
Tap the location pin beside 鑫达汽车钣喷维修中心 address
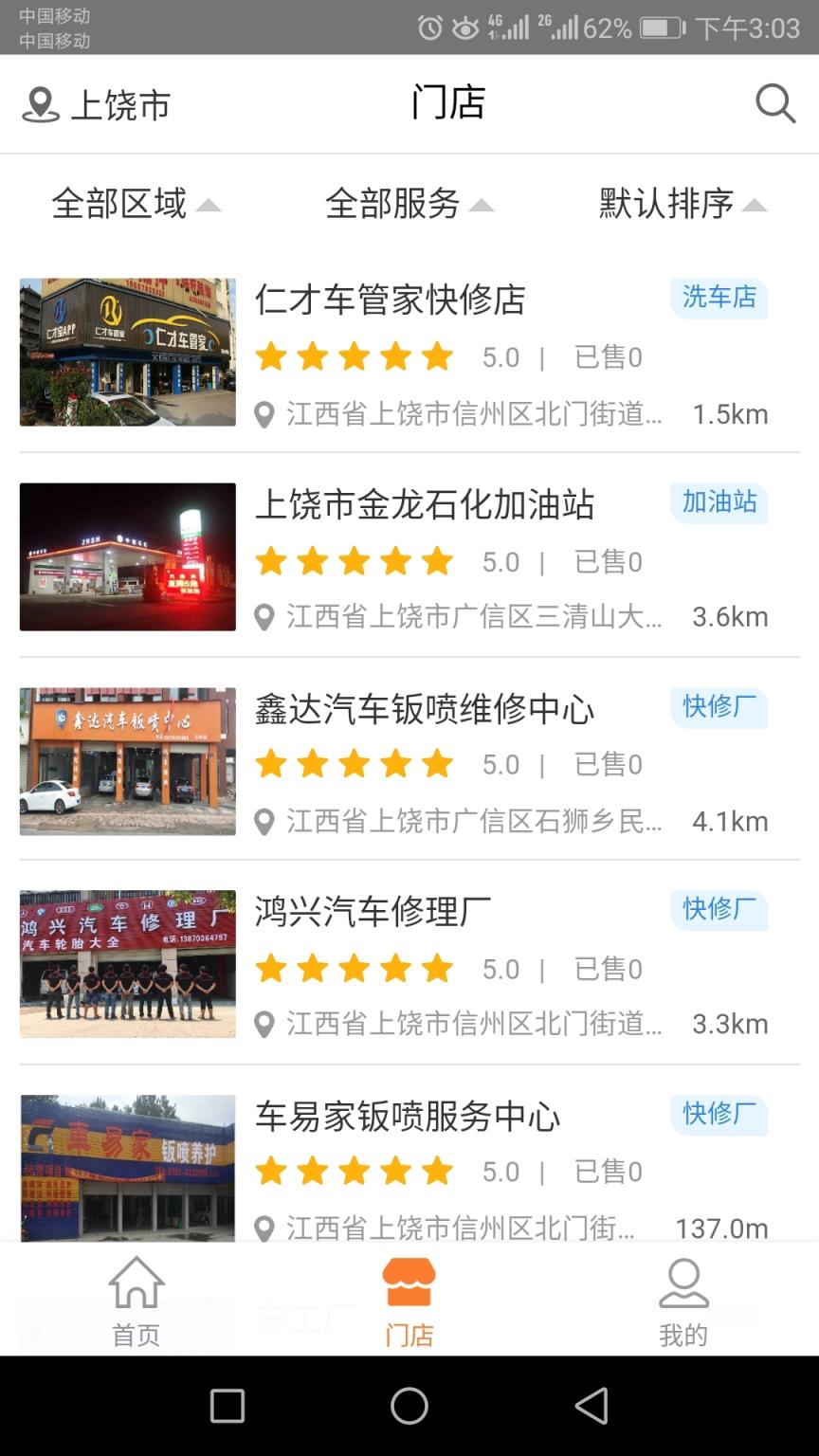point(266,821)
